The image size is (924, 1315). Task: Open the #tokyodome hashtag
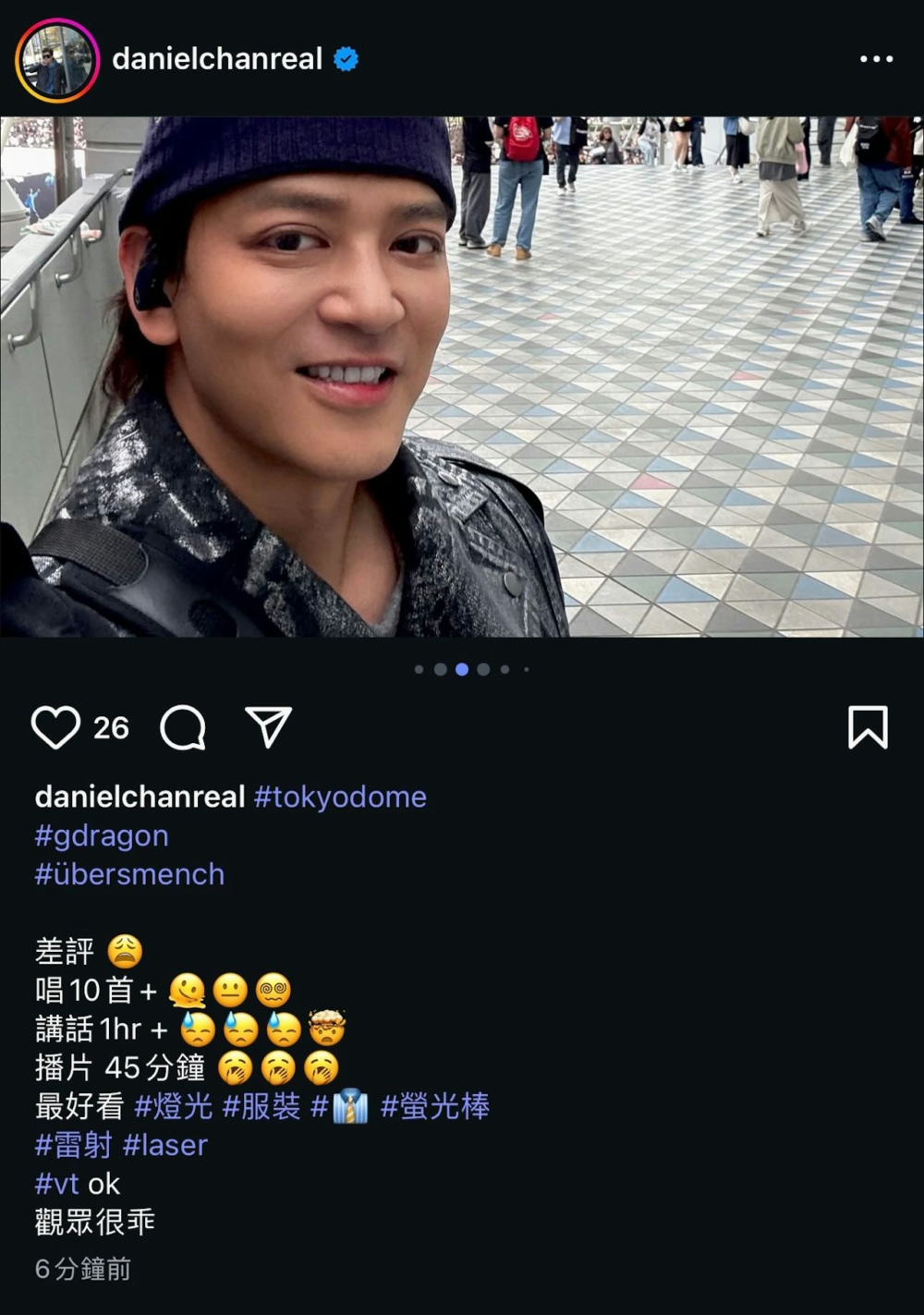(339, 797)
